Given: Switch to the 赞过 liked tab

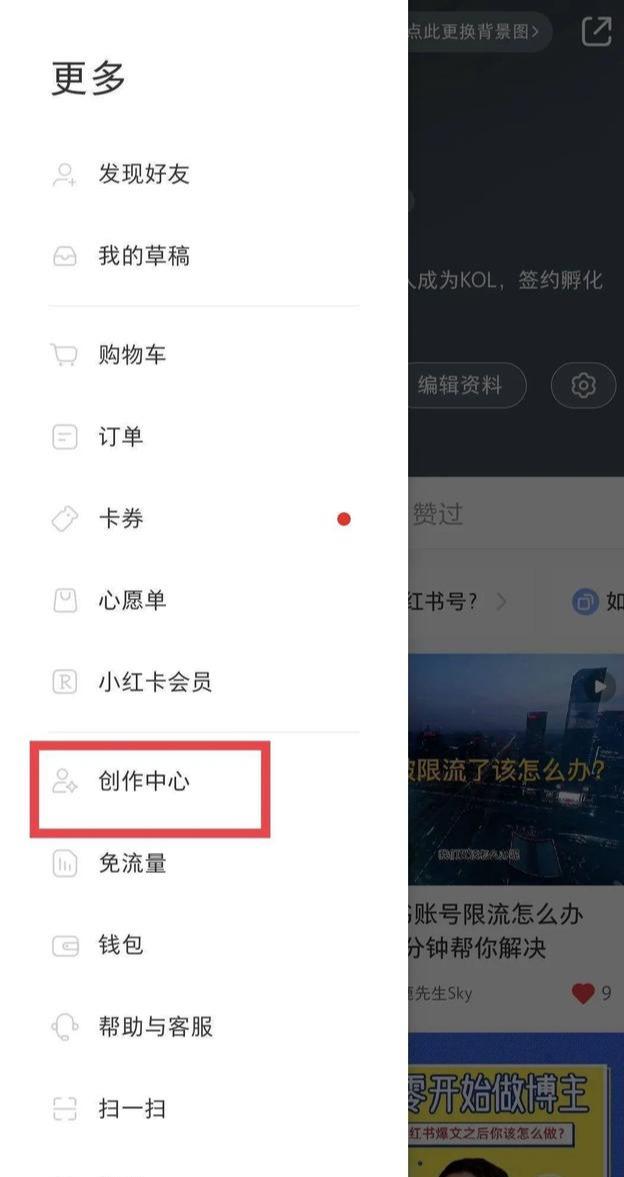Looking at the screenshot, I should coord(438,514).
